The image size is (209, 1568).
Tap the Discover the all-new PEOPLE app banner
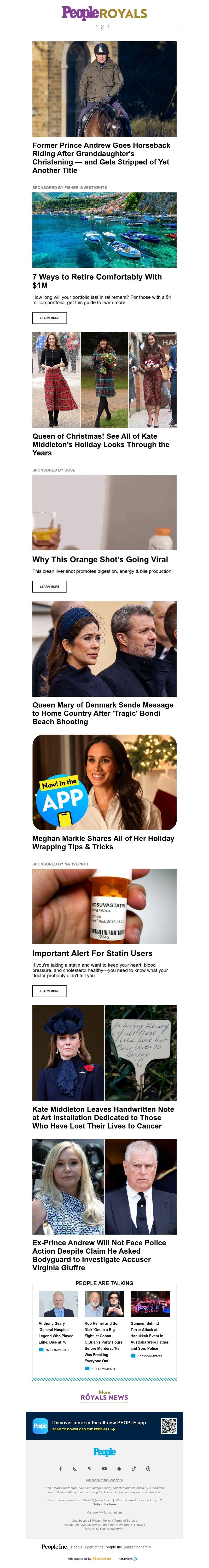tap(104, 1426)
